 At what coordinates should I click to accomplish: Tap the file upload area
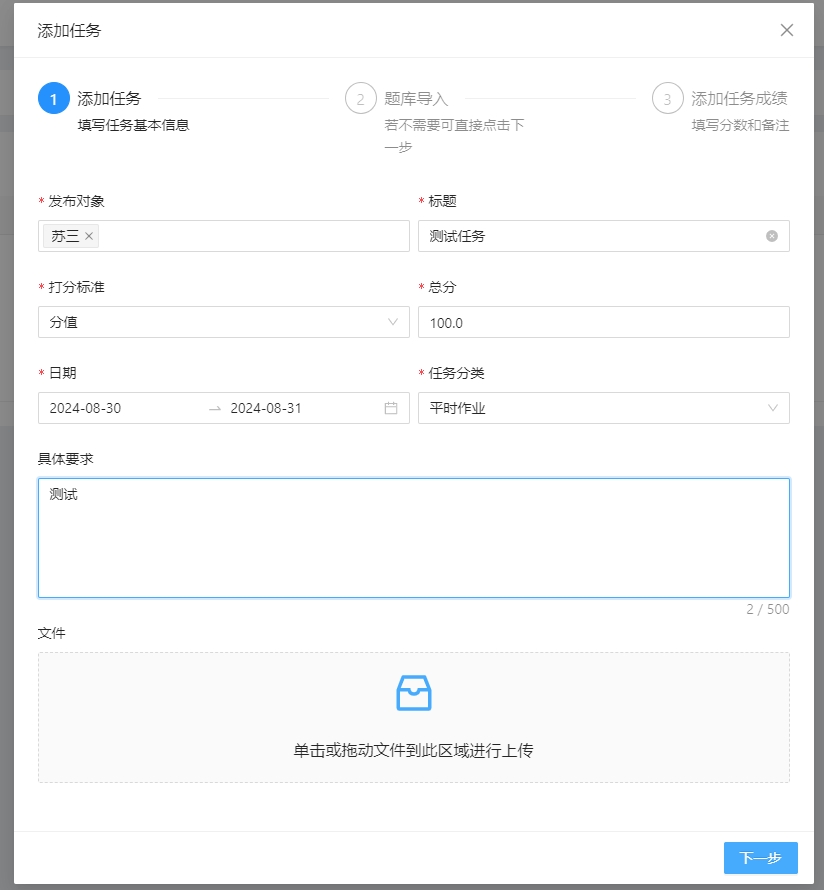[x=413, y=717]
